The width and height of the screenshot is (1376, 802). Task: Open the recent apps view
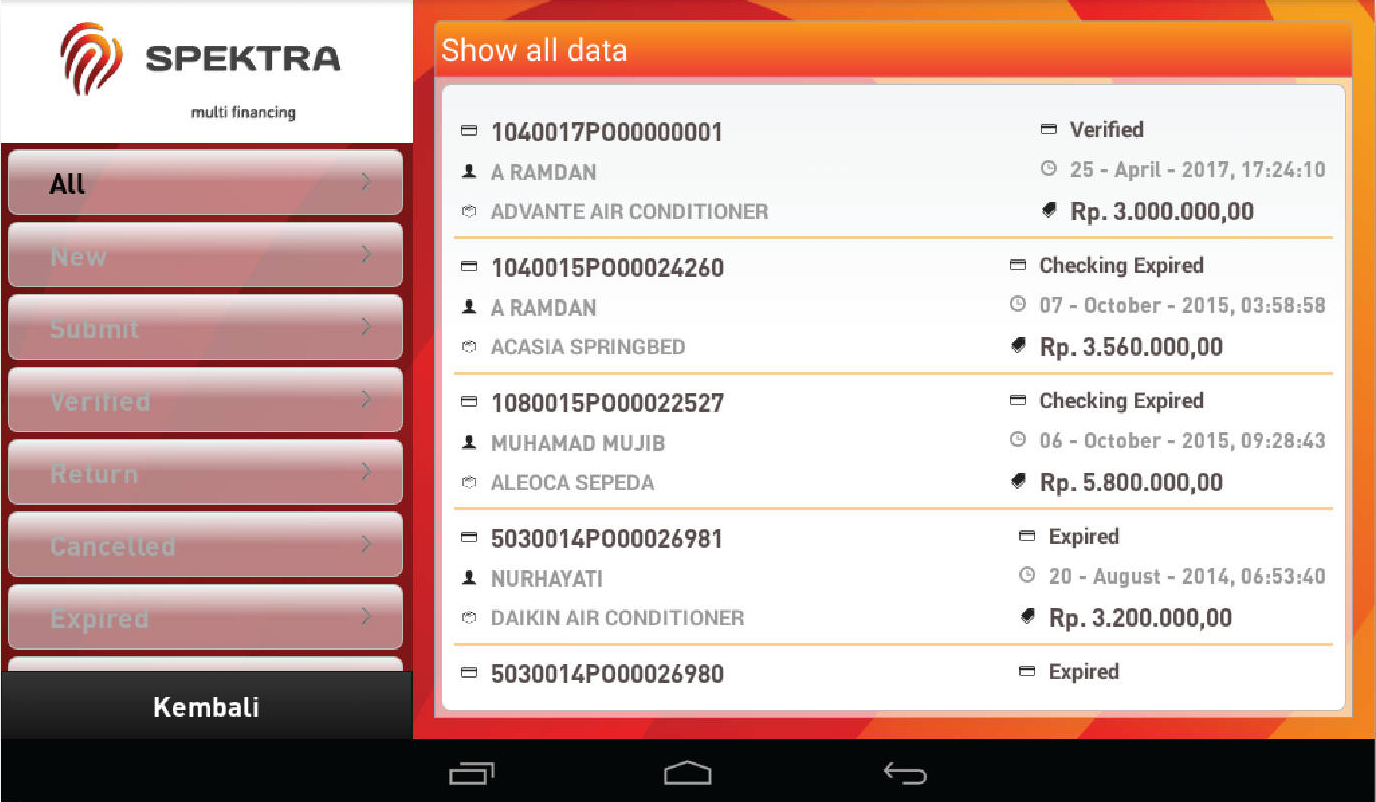(x=471, y=772)
